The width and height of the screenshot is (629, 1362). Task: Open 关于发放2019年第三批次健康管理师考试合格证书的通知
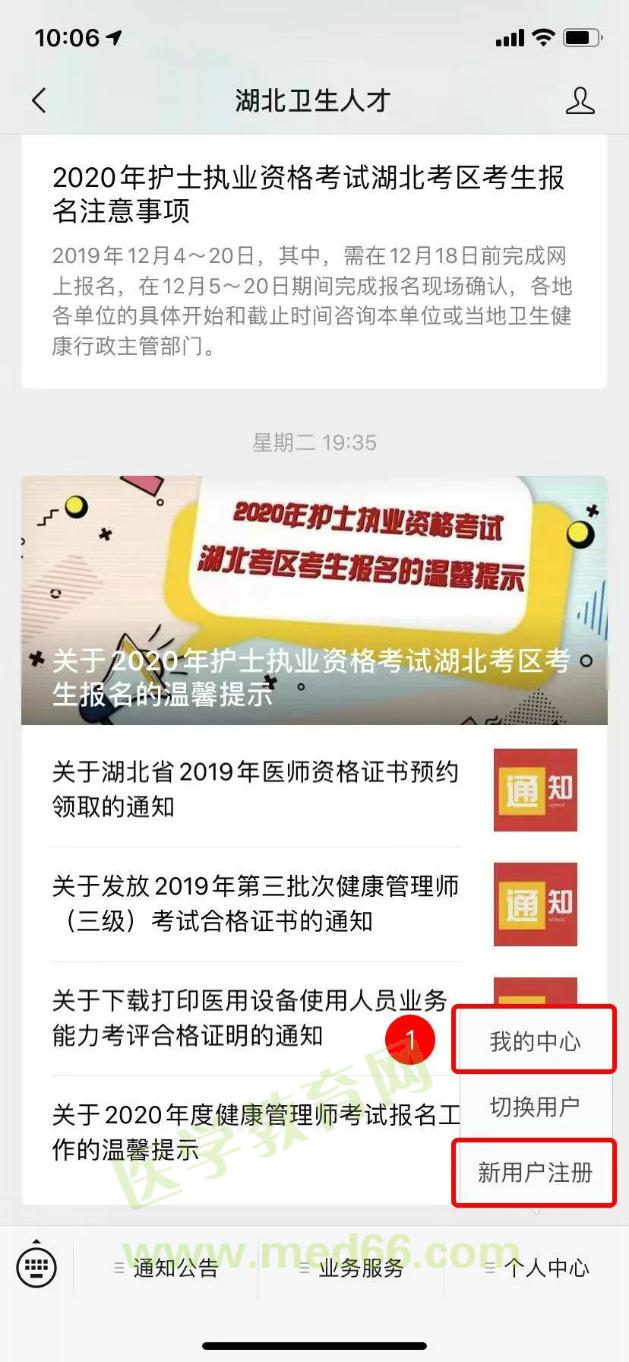tap(255, 903)
